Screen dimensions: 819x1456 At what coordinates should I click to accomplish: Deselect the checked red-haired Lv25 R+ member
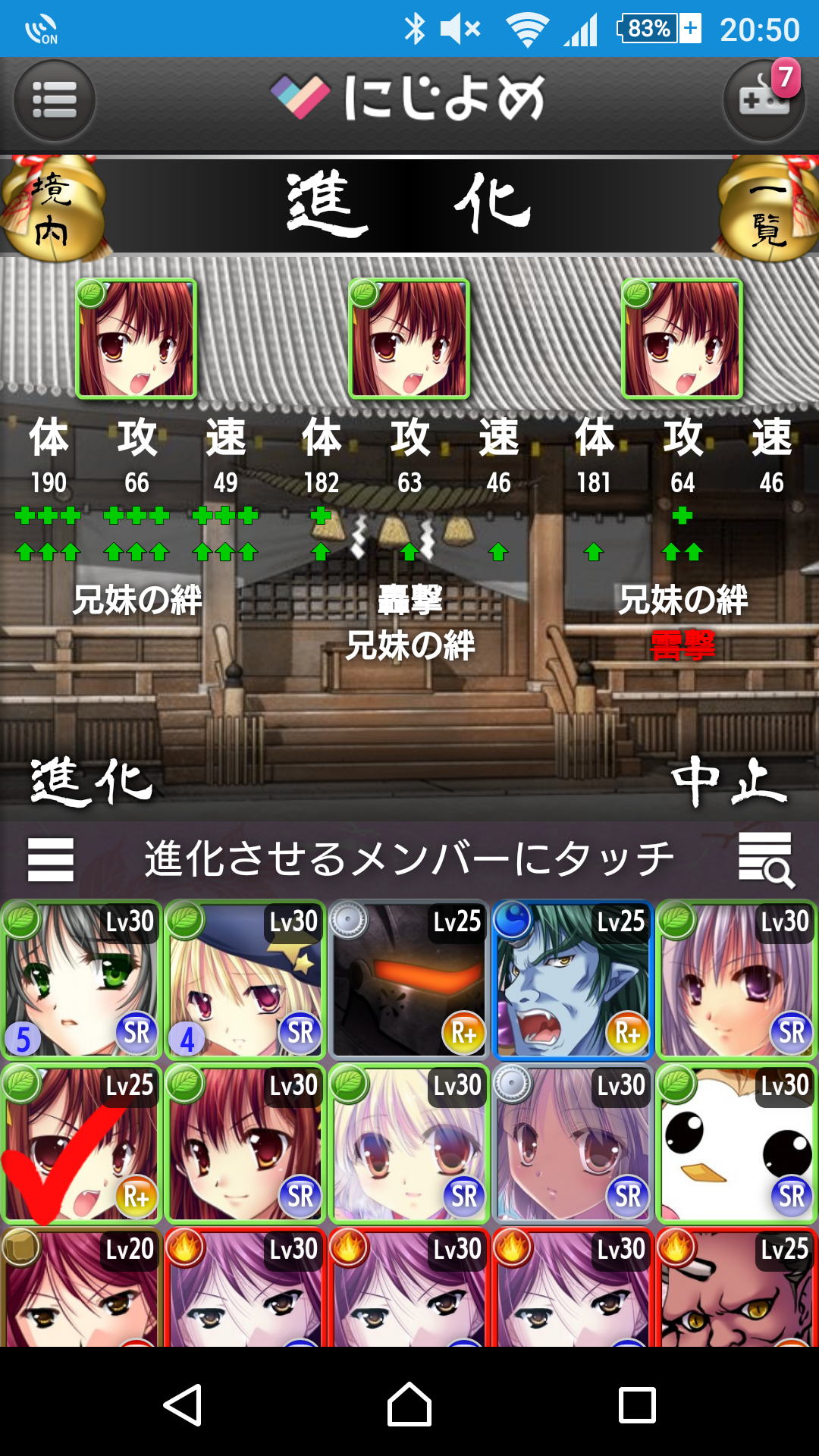click(x=81, y=1144)
